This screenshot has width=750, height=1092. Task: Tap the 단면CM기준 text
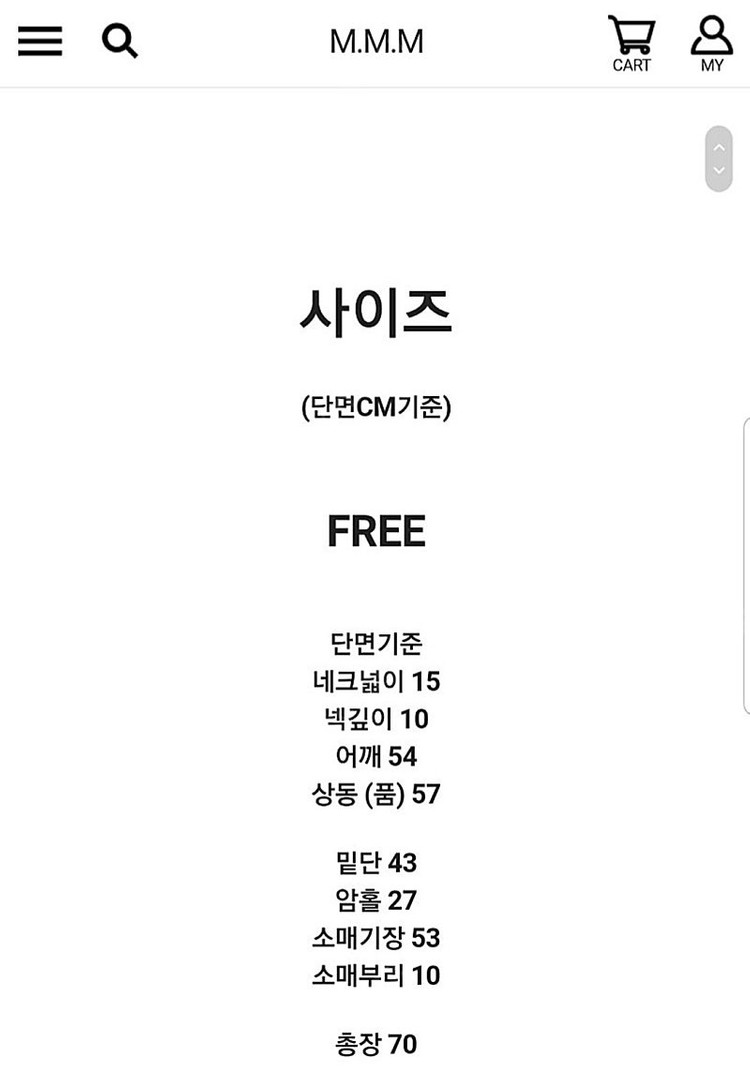tap(375, 409)
